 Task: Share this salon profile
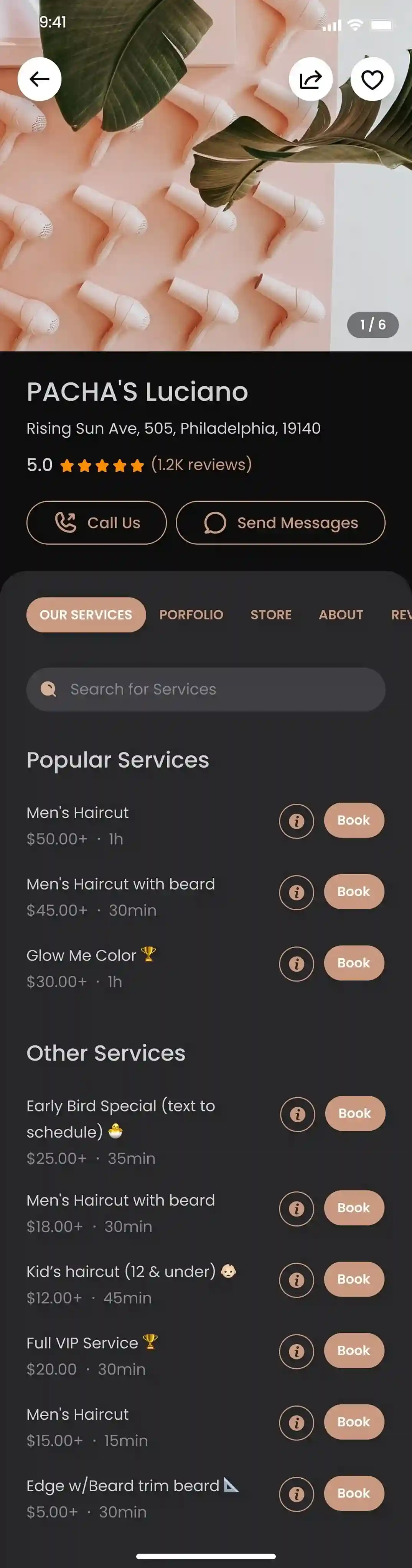(310, 79)
